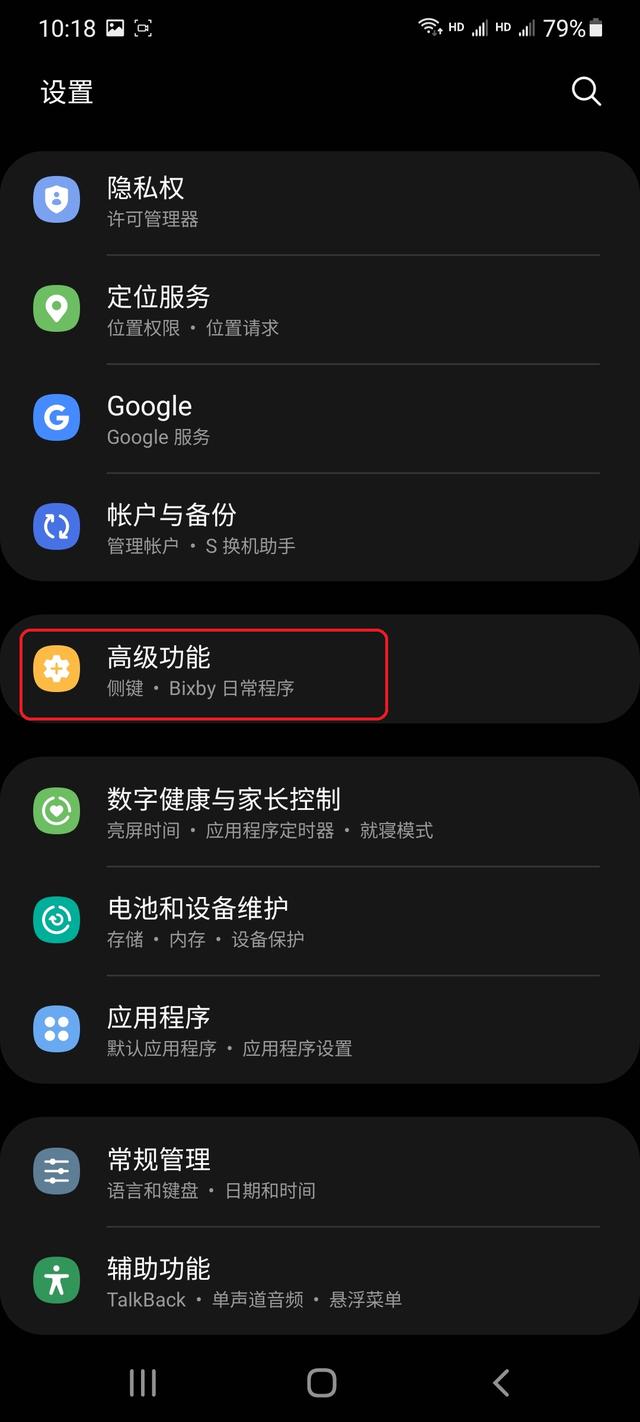This screenshot has width=640, height=1422.
Task: Open 电池和设备维护
Action: coord(320,920)
